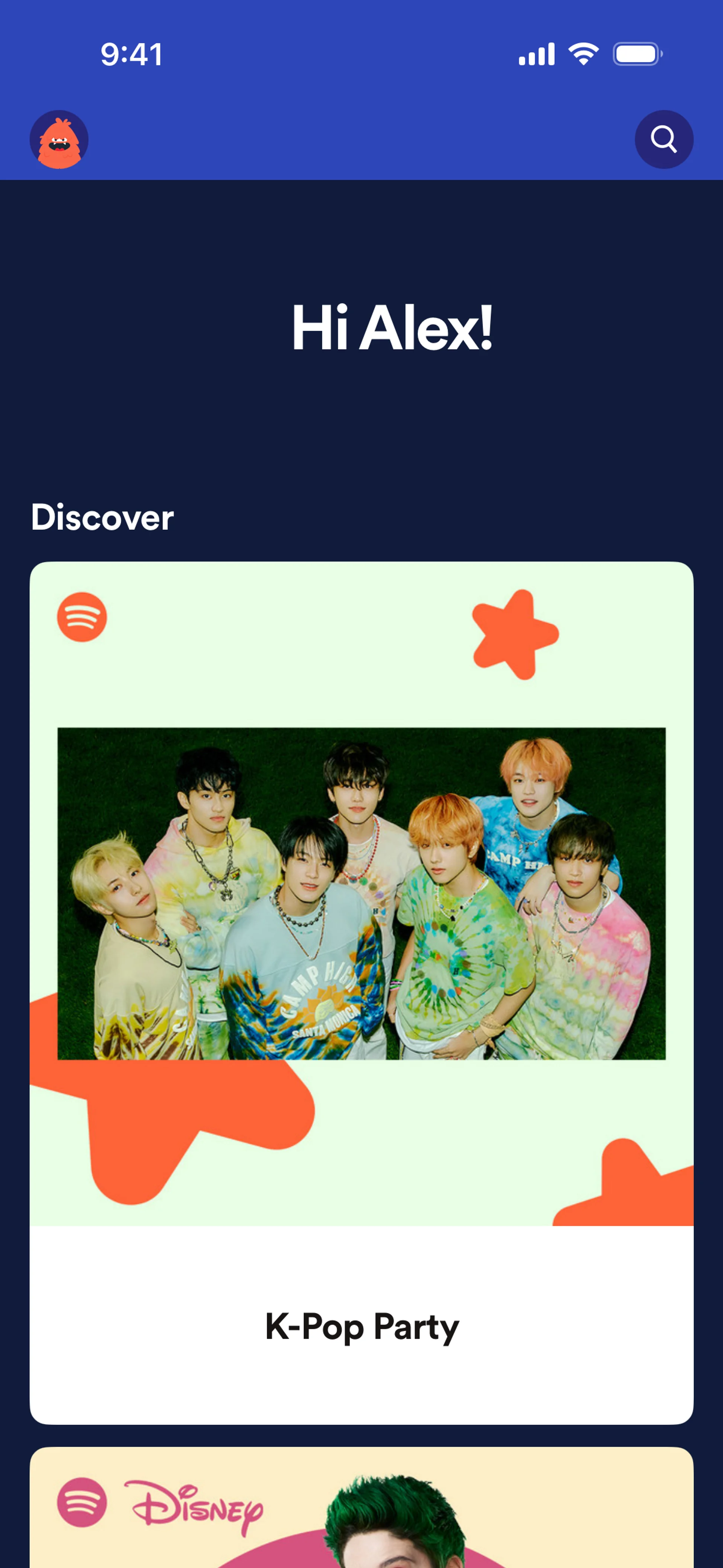Open the search magnifier
723x1568 pixels.
pyautogui.click(x=664, y=139)
